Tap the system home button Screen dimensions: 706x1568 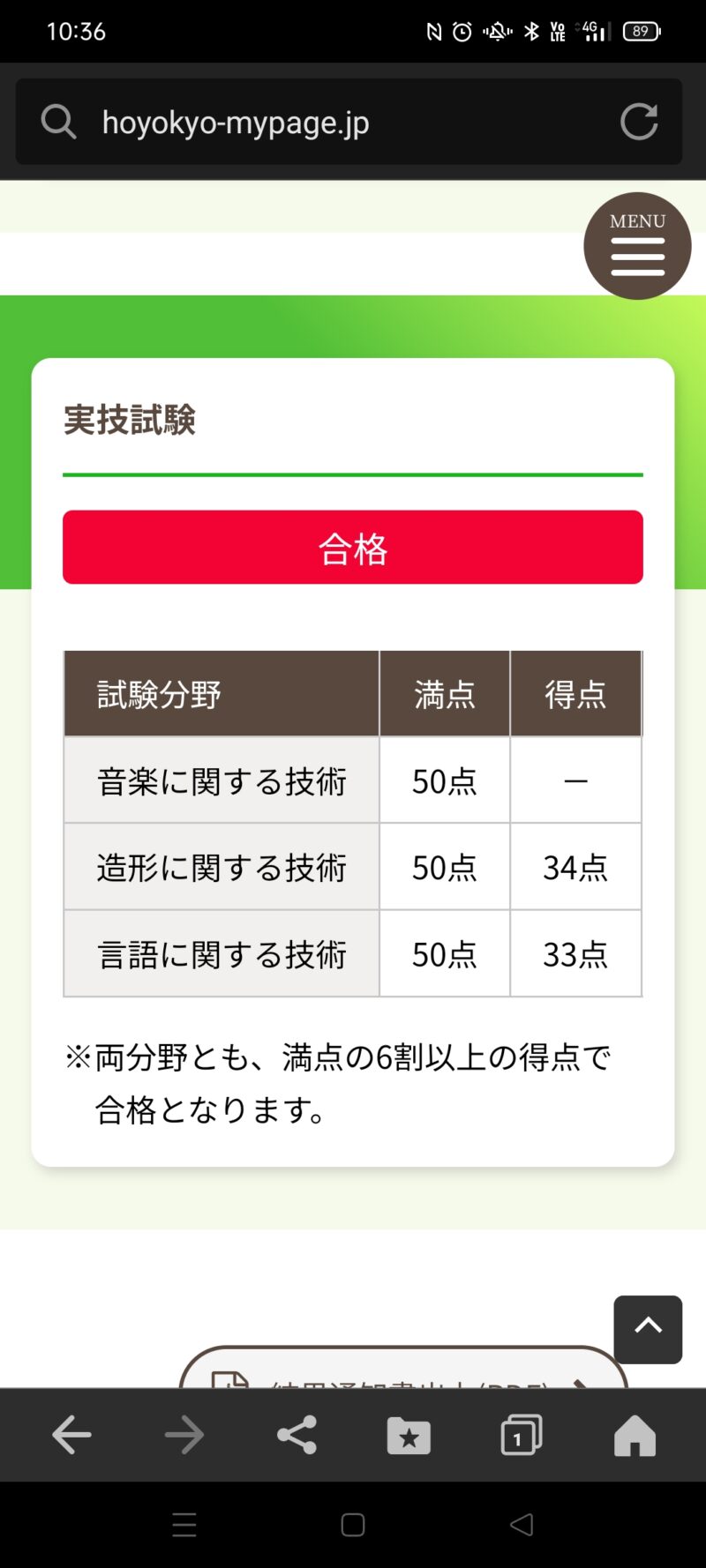click(353, 1525)
